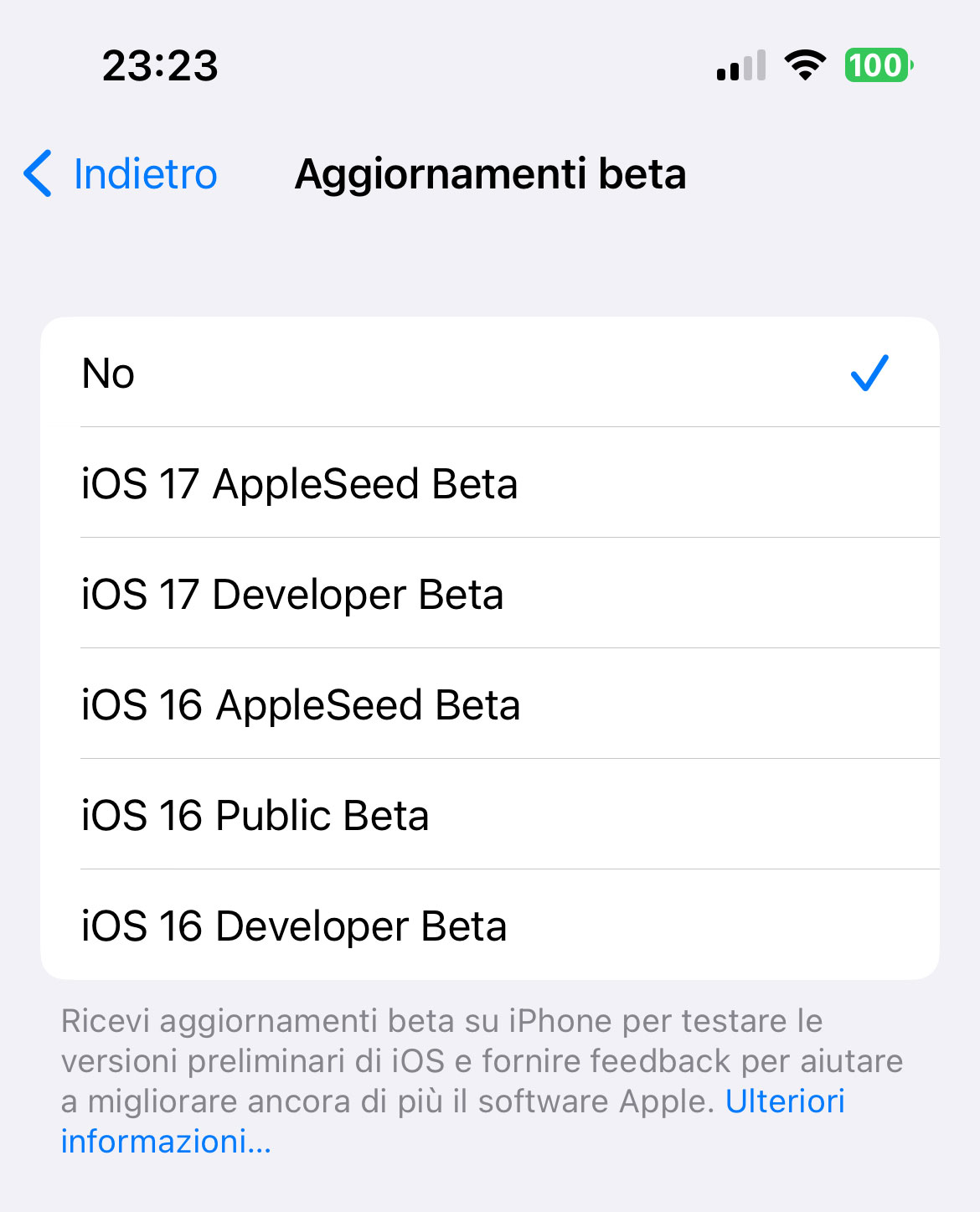Pick iOS 16 AppleSeed Beta

coord(489,704)
